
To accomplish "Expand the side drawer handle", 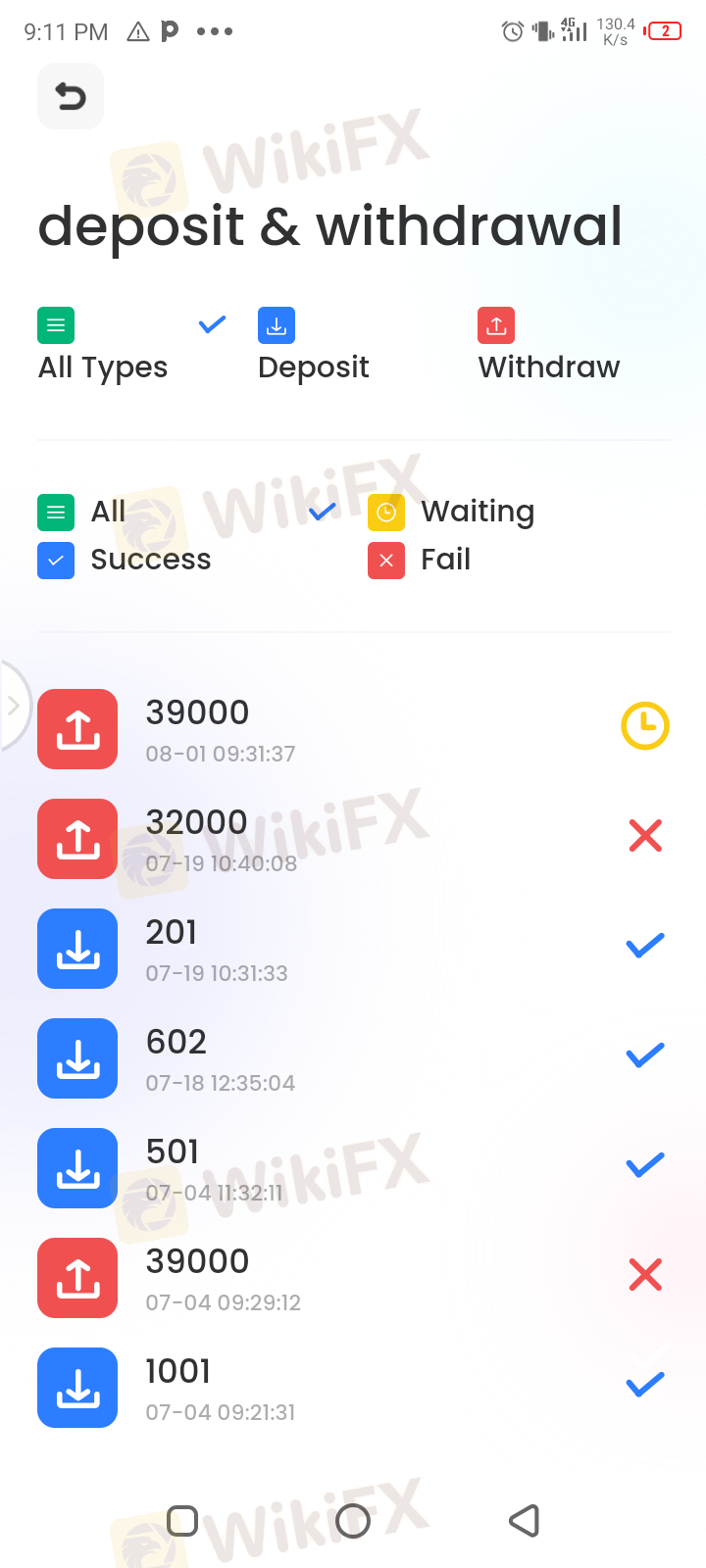I will [13, 706].
